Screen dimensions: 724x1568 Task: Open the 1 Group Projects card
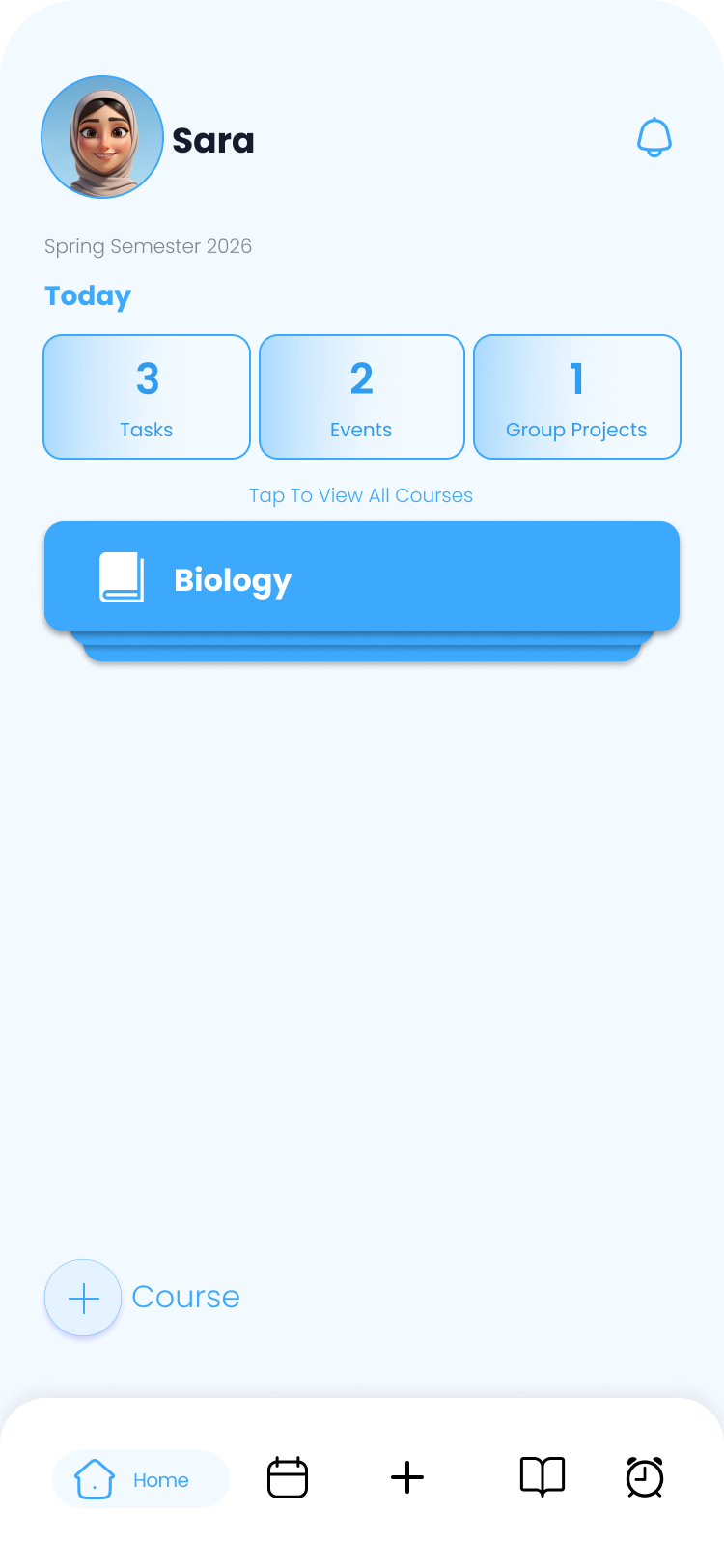[576, 396]
